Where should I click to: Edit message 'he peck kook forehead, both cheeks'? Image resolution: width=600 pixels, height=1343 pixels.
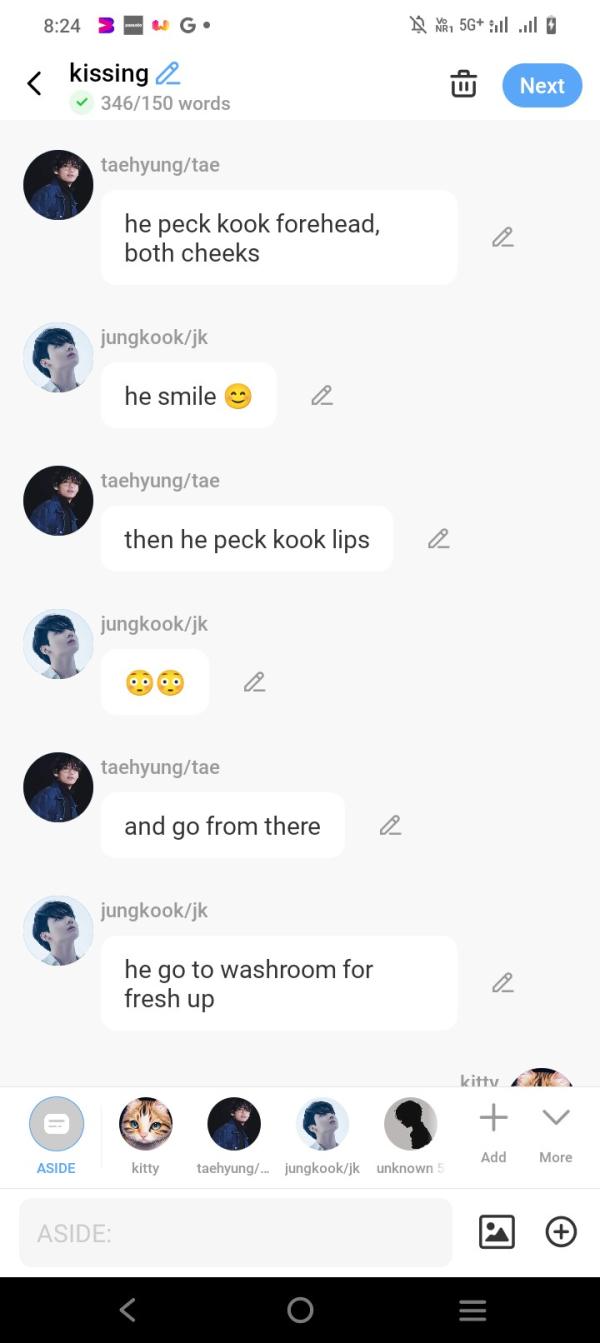click(x=502, y=238)
